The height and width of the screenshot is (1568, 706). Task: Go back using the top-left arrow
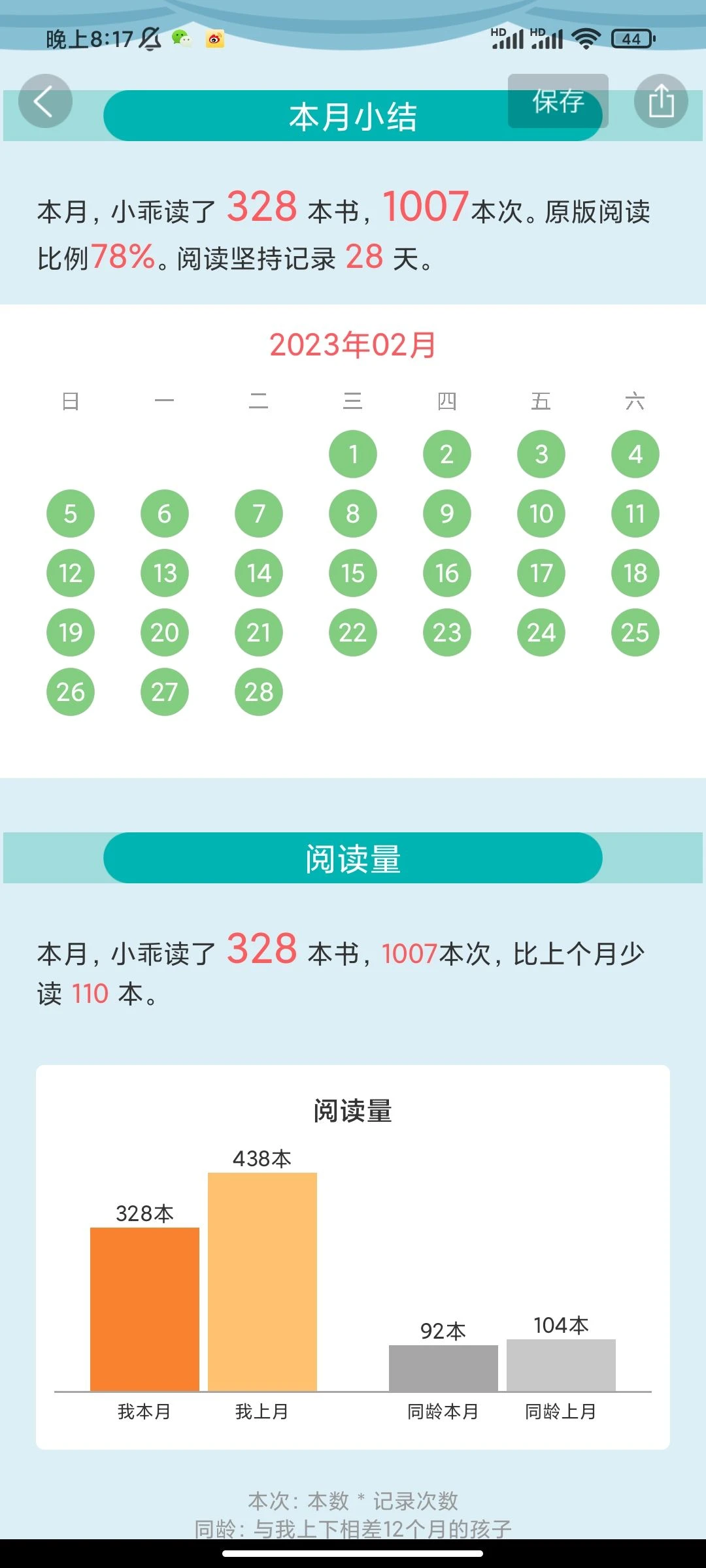click(x=44, y=102)
